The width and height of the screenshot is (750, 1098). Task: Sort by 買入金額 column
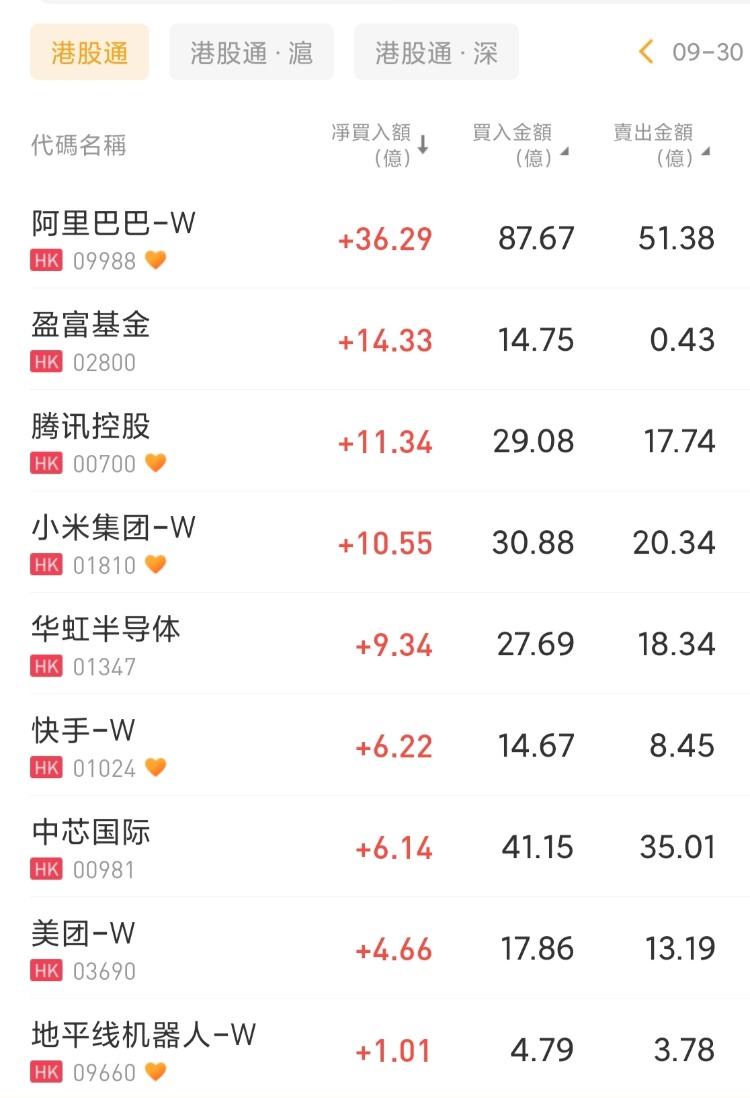(x=520, y=145)
